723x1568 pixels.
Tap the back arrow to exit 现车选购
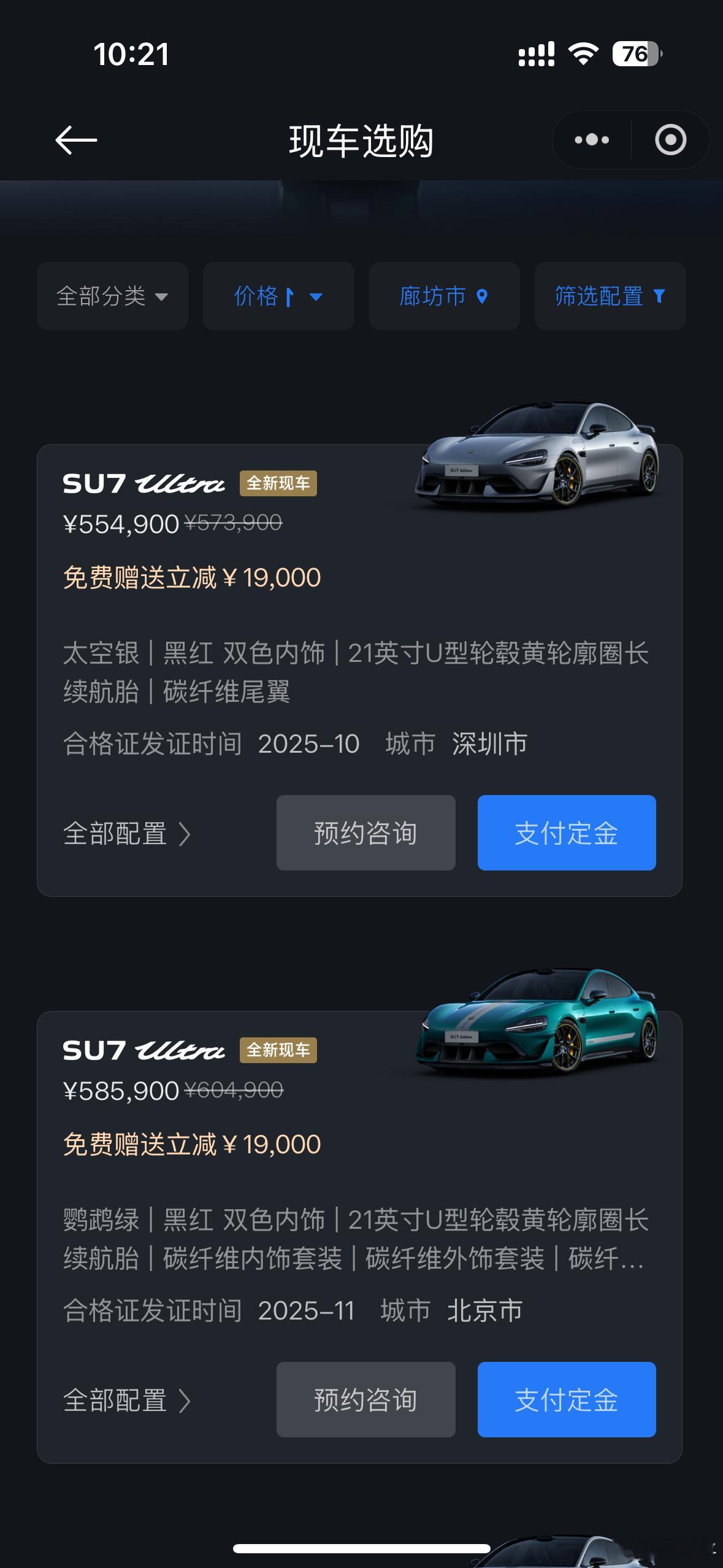77,139
